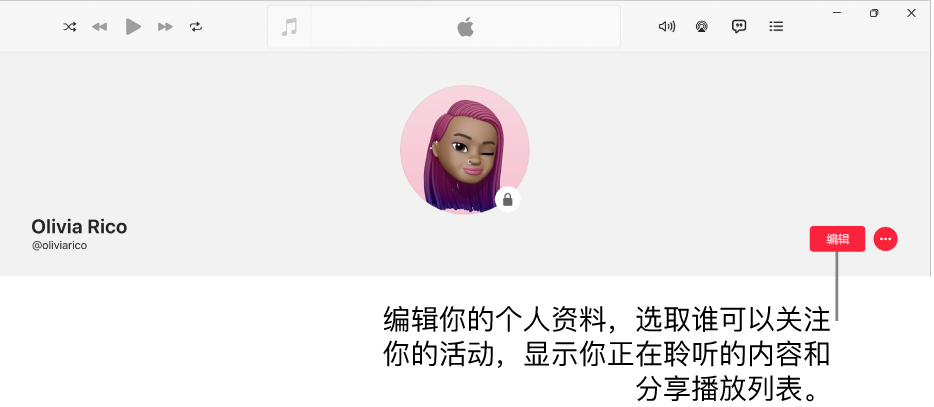934x407 pixels.
Task: Toggle shuffle playback
Action: point(69,27)
